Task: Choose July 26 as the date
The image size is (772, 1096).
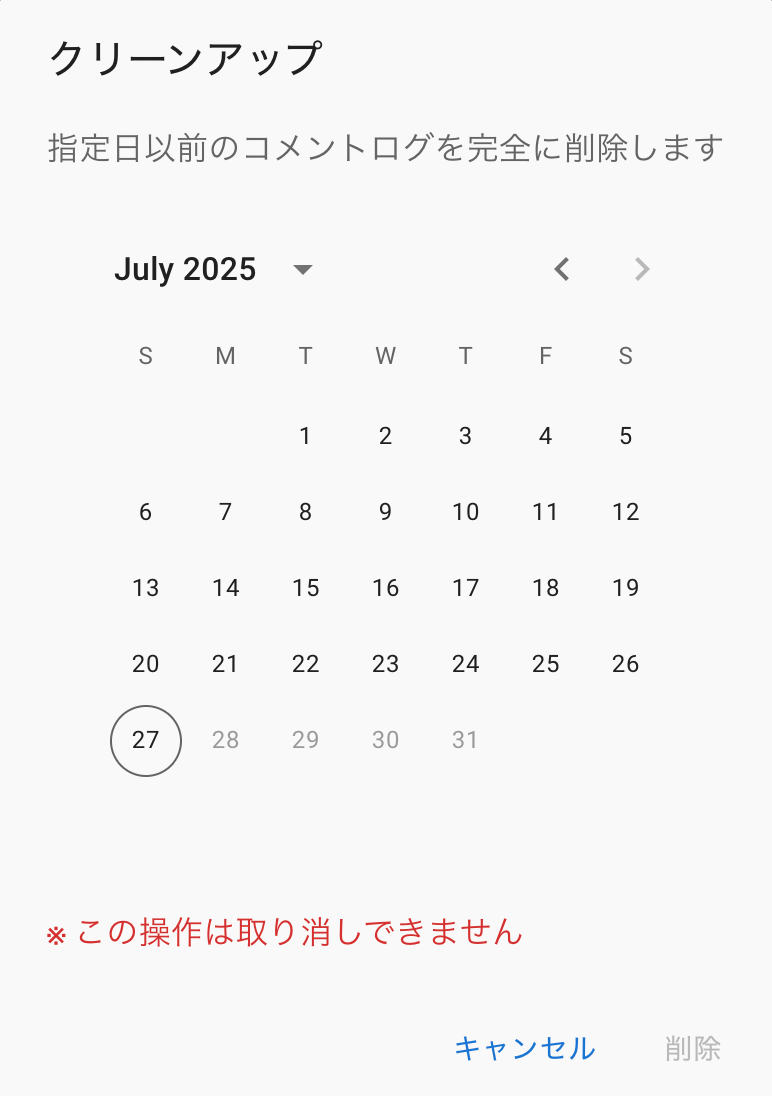Action: click(x=626, y=664)
